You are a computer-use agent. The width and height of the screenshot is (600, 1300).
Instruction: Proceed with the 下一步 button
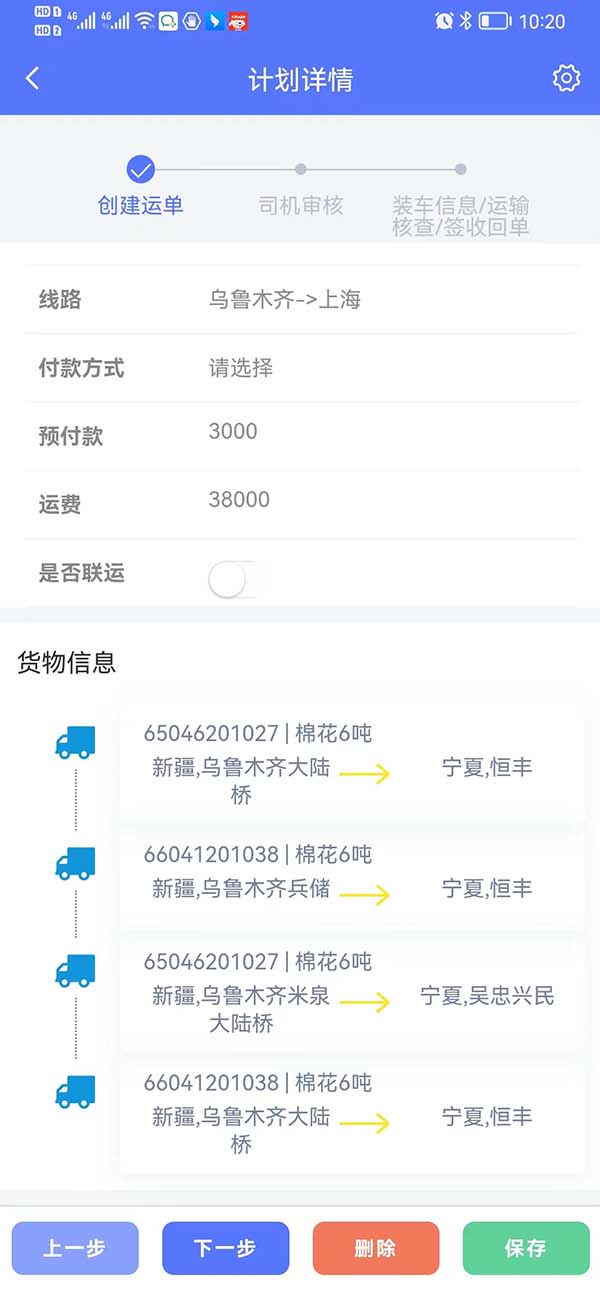point(225,1248)
